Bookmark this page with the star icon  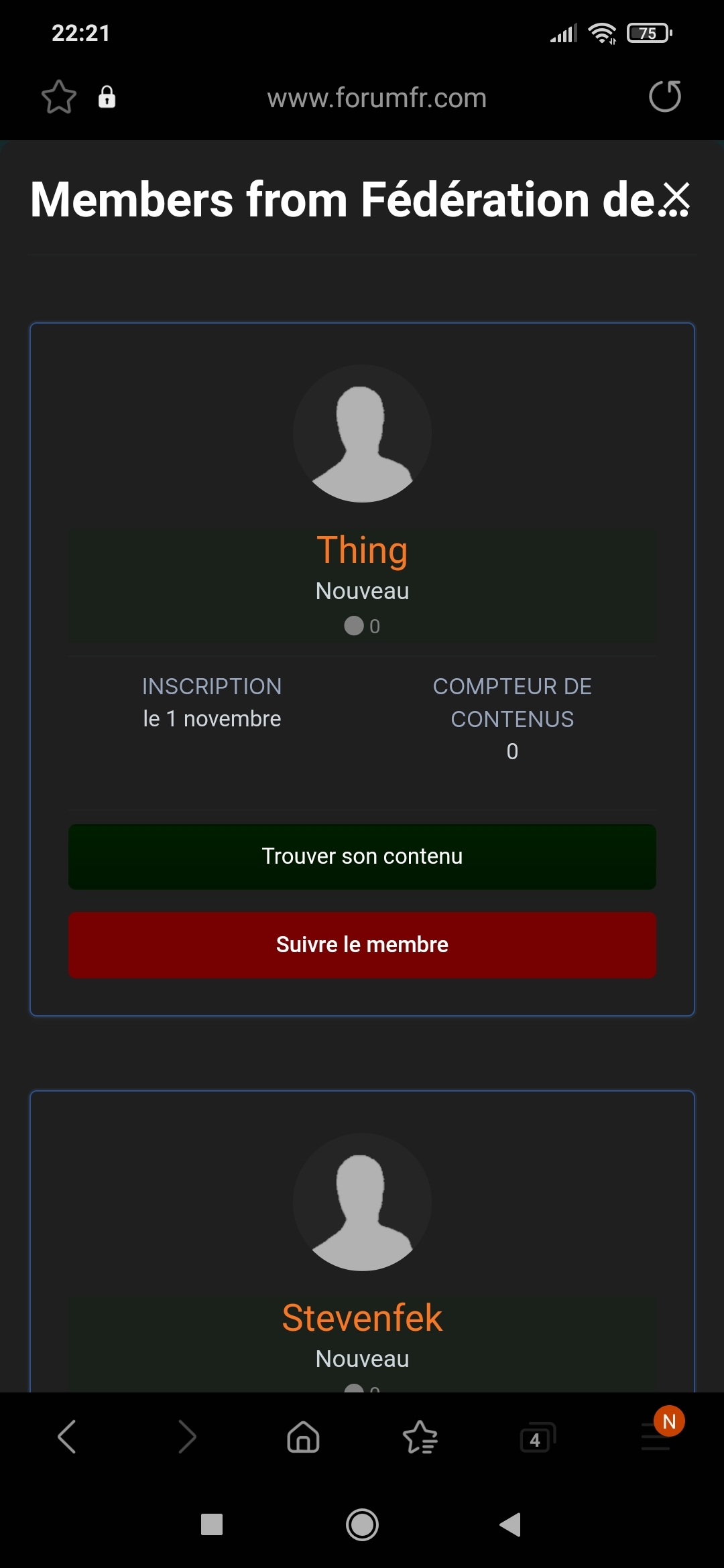(59, 97)
